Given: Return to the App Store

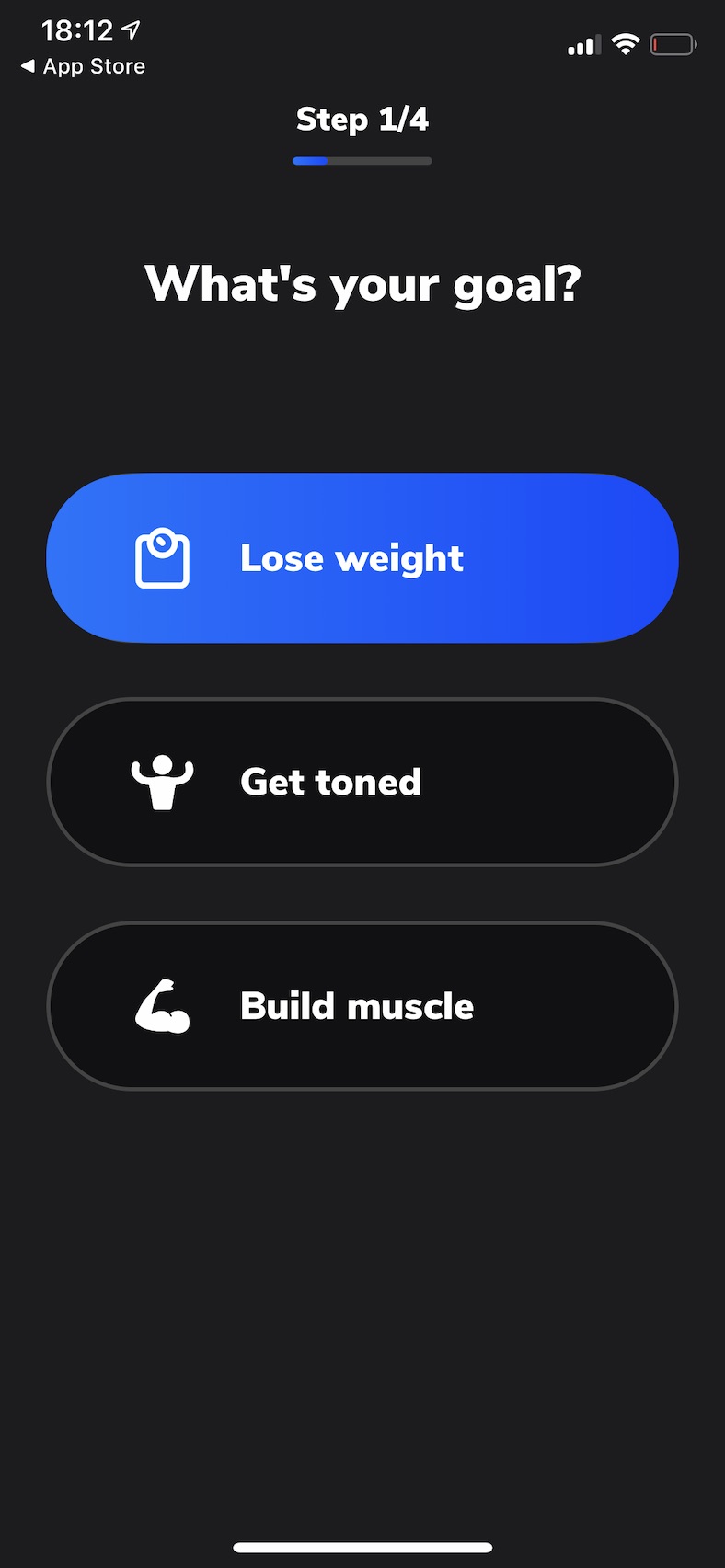Looking at the screenshot, I should (83, 66).
